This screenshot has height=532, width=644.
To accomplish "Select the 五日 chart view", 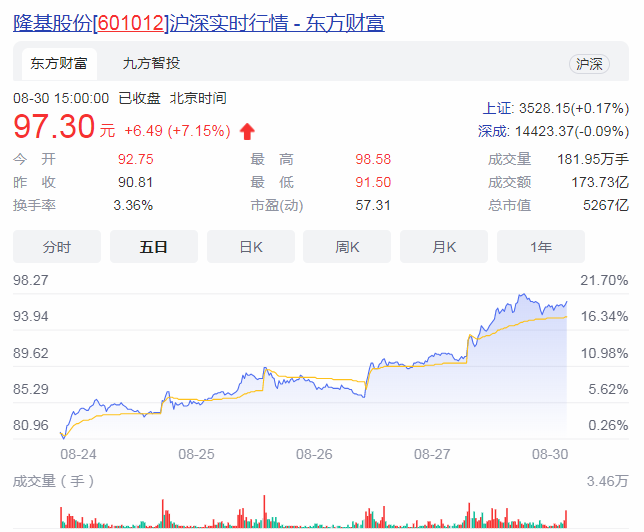I will coord(154,246).
